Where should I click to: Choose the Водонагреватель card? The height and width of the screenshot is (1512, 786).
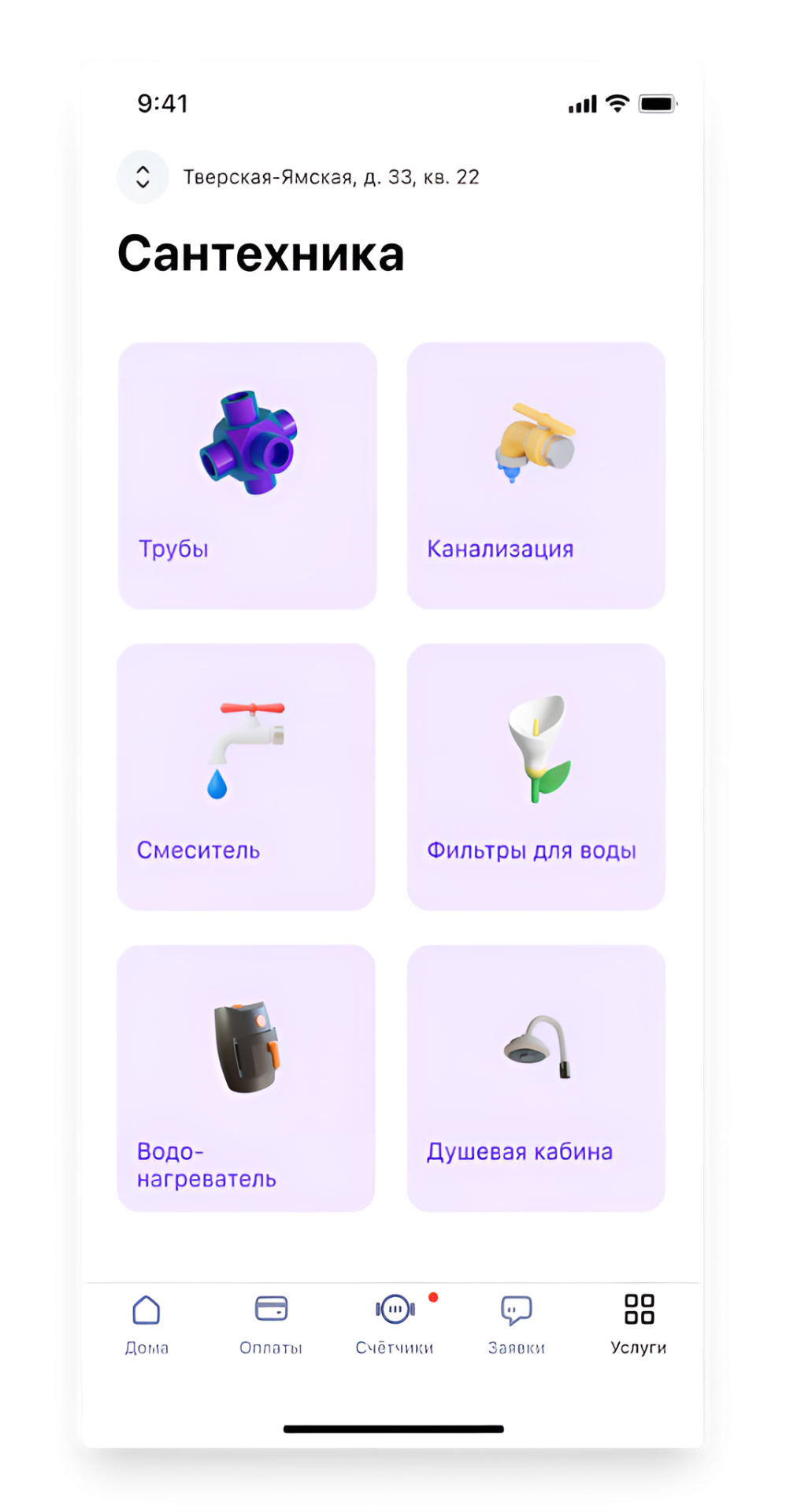click(x=246, y=1077)
